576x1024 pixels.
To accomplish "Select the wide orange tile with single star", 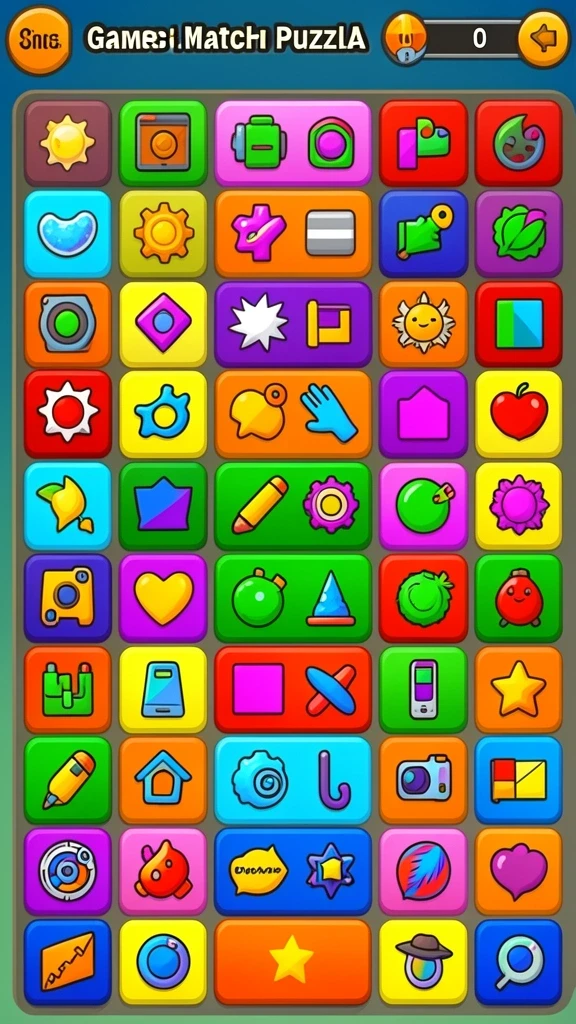I will 293,961.
